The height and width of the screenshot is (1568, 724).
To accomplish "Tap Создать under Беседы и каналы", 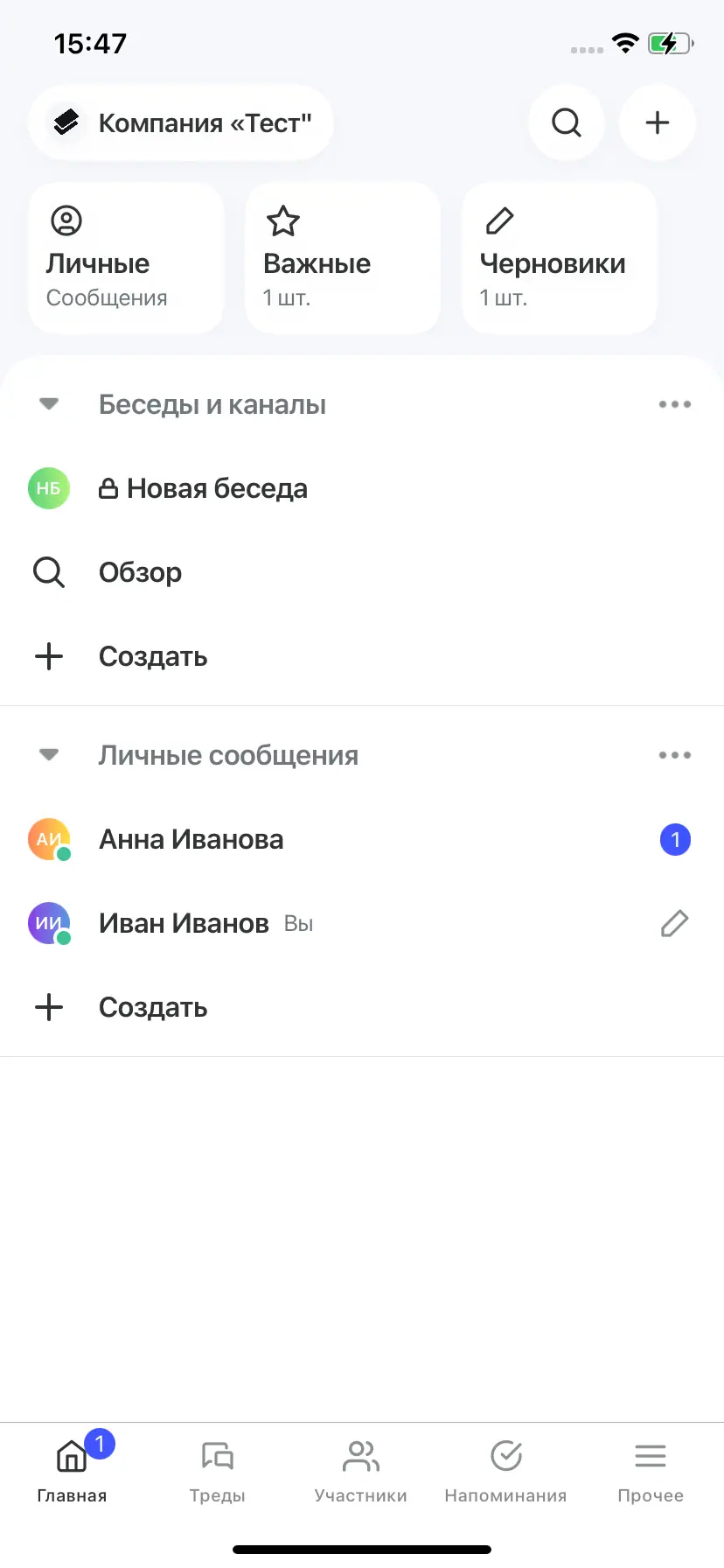I will pyautogui.click(x=152, y=656).
